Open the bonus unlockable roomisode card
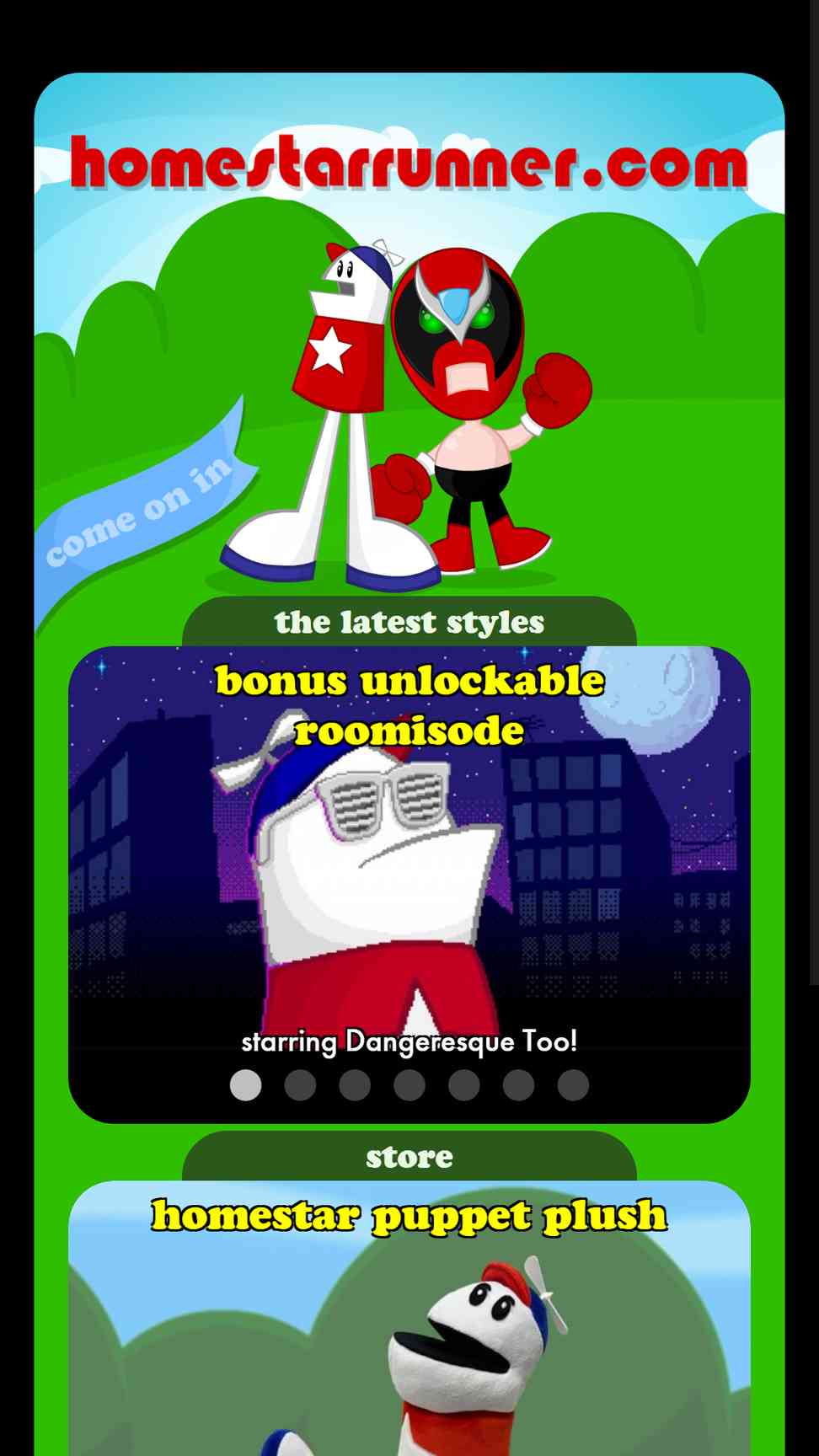Screen dimensions: 819x1456 (x=409, y=884)
